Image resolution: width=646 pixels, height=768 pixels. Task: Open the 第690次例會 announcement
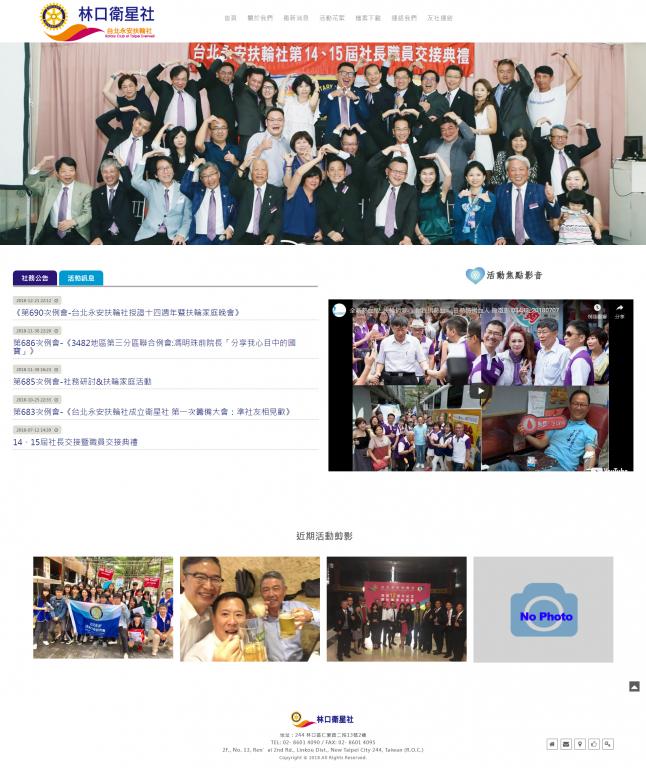127,312
